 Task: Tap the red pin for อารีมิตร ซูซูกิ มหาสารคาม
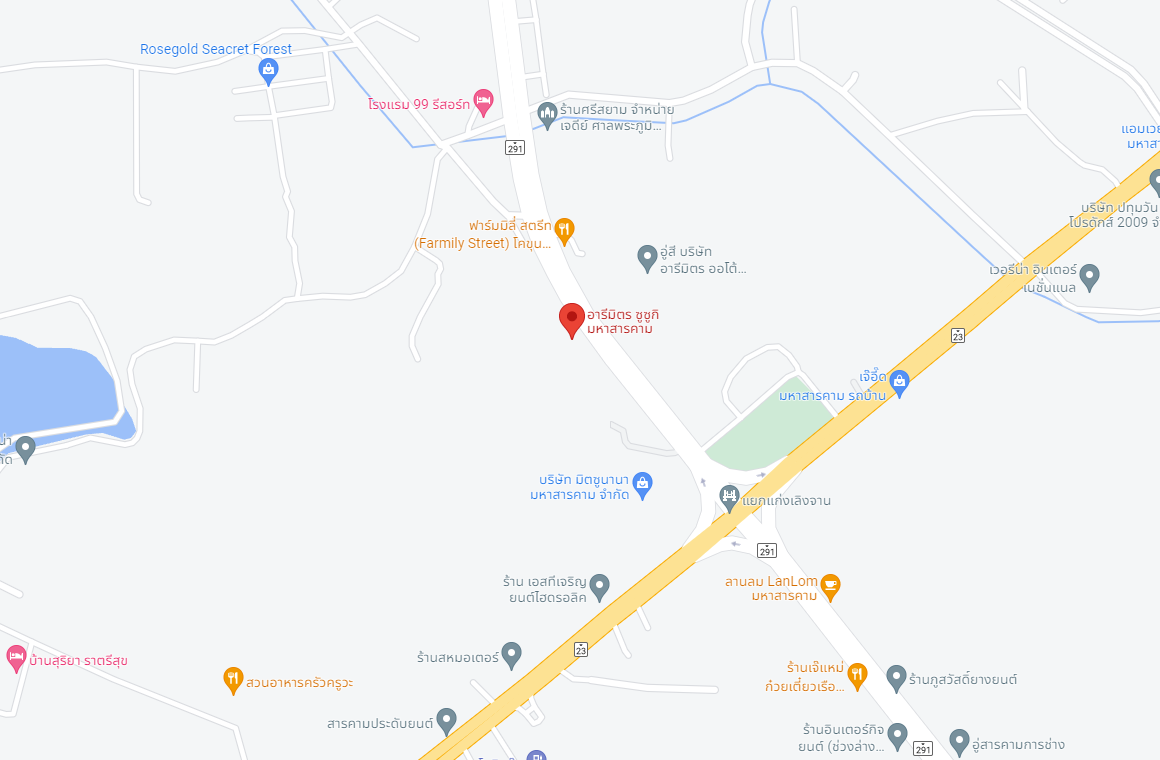pos(571,319)
